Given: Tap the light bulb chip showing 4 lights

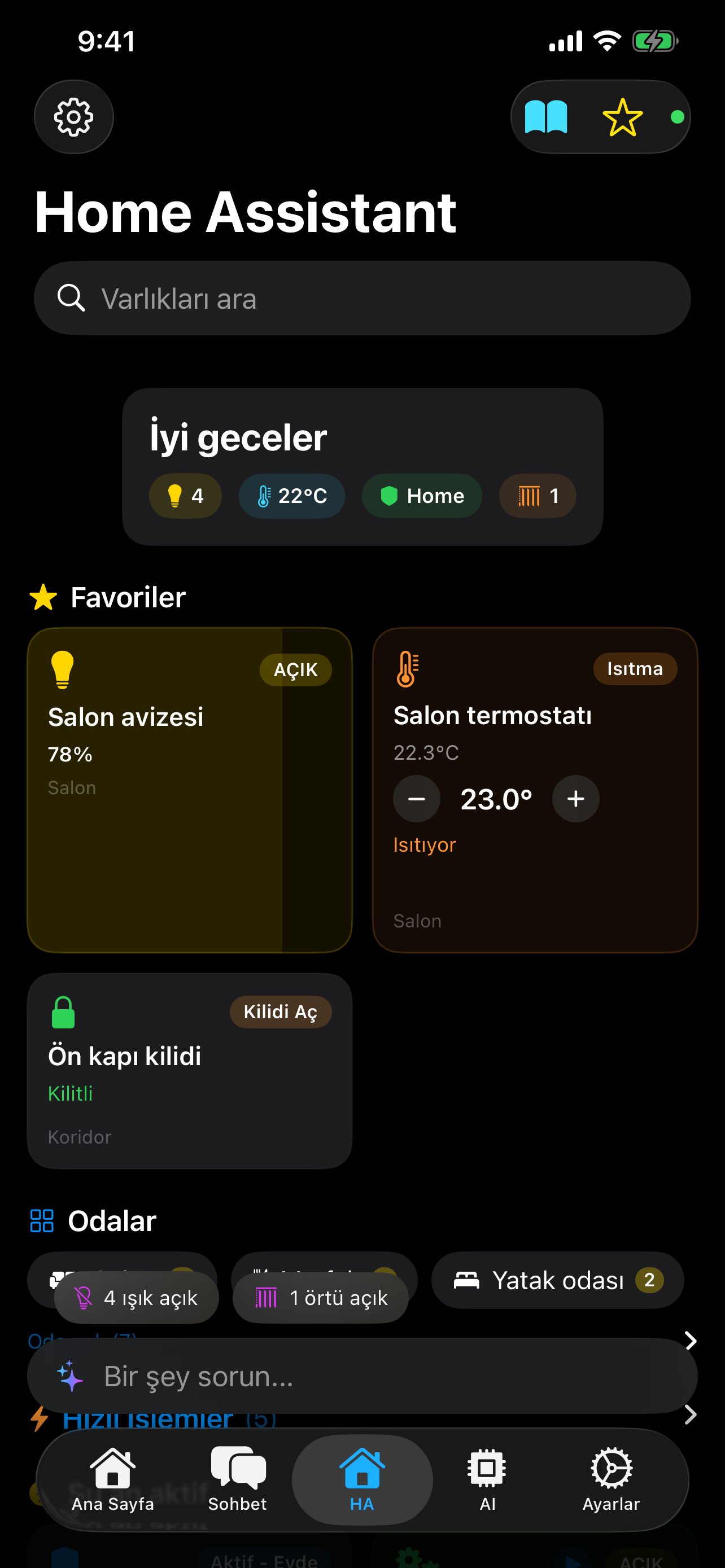Looking at the screenshot, I should pos(185,496).
